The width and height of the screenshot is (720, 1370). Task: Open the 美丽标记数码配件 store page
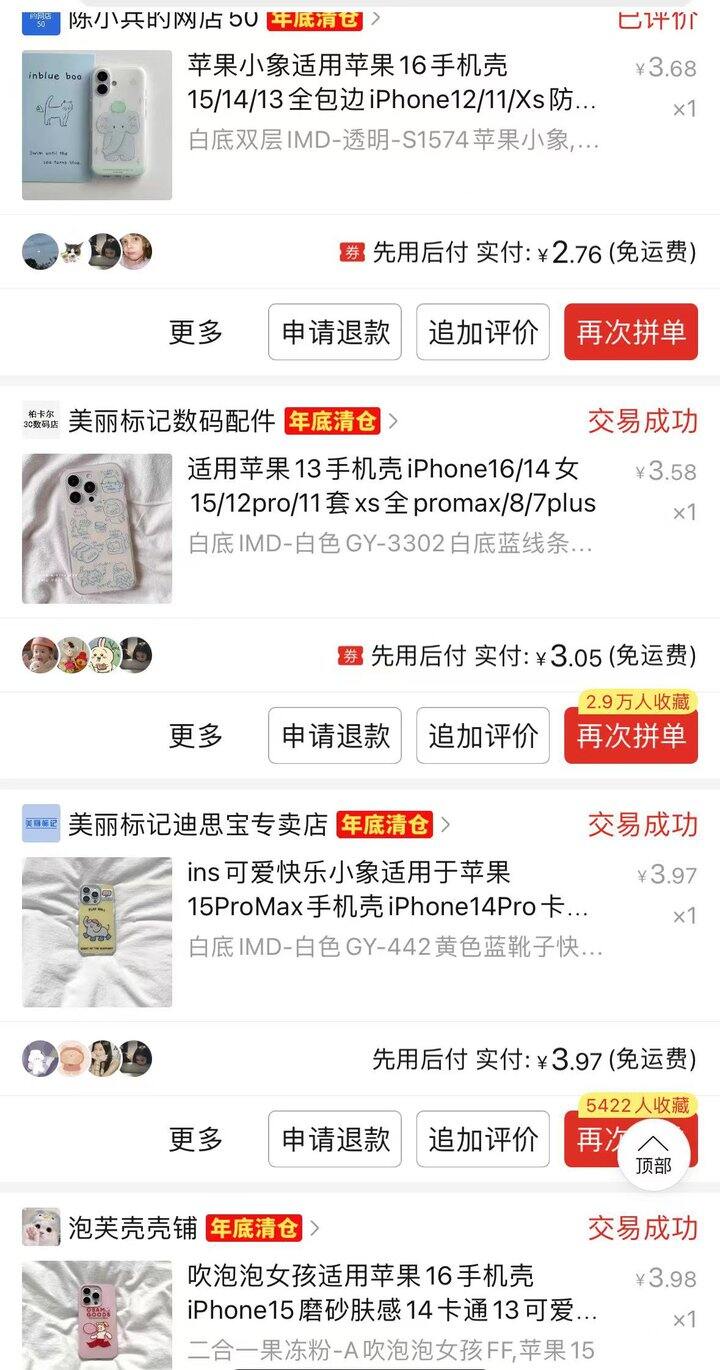click(172, 421)
